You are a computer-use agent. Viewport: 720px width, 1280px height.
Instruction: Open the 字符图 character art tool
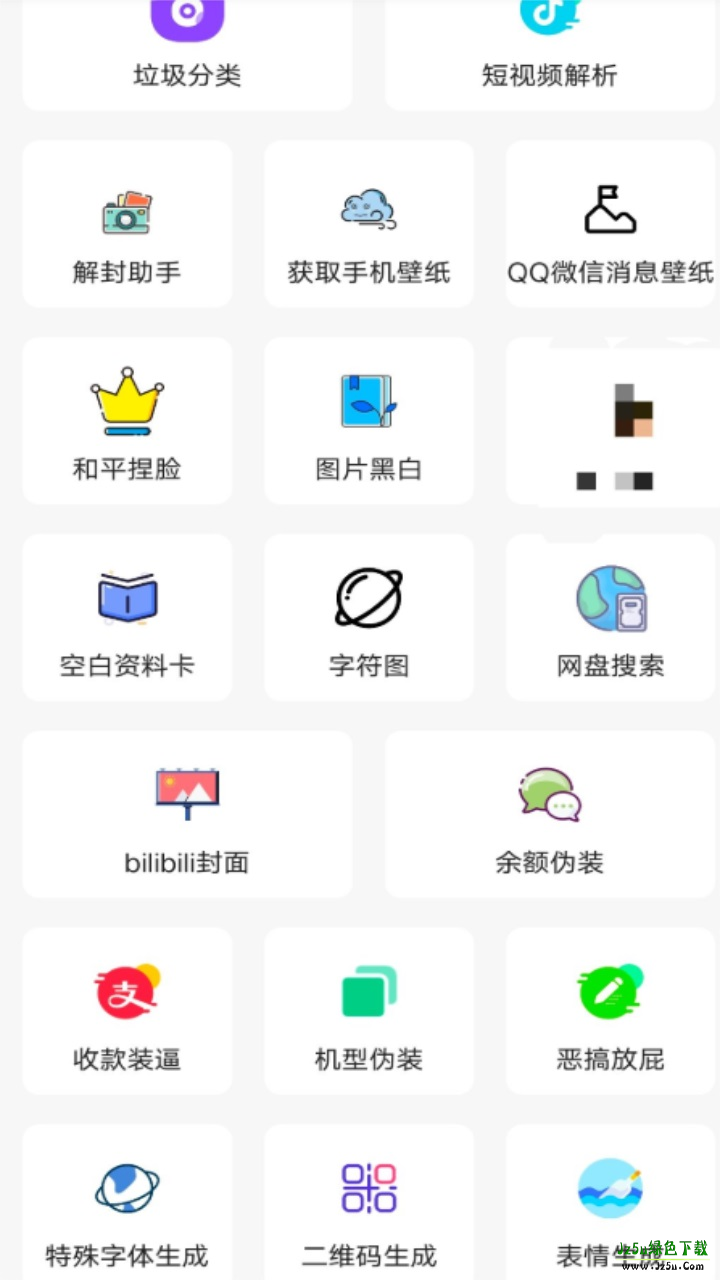click(x=368, y=617)
